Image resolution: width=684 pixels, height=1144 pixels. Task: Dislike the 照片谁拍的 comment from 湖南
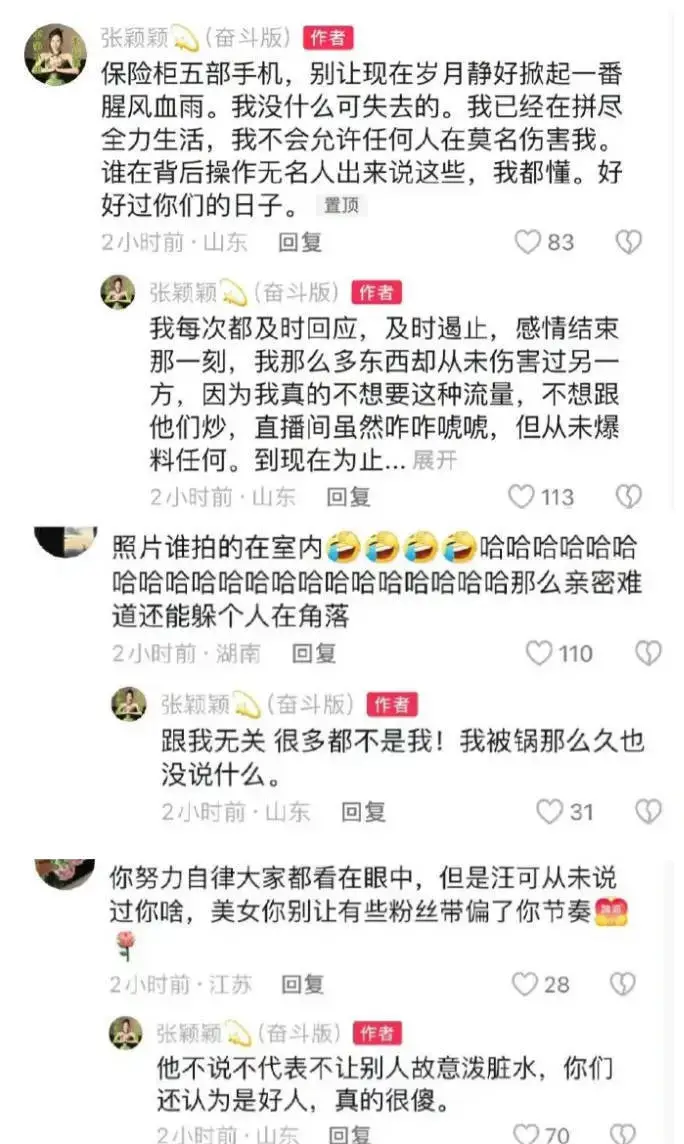click(649, 653)
